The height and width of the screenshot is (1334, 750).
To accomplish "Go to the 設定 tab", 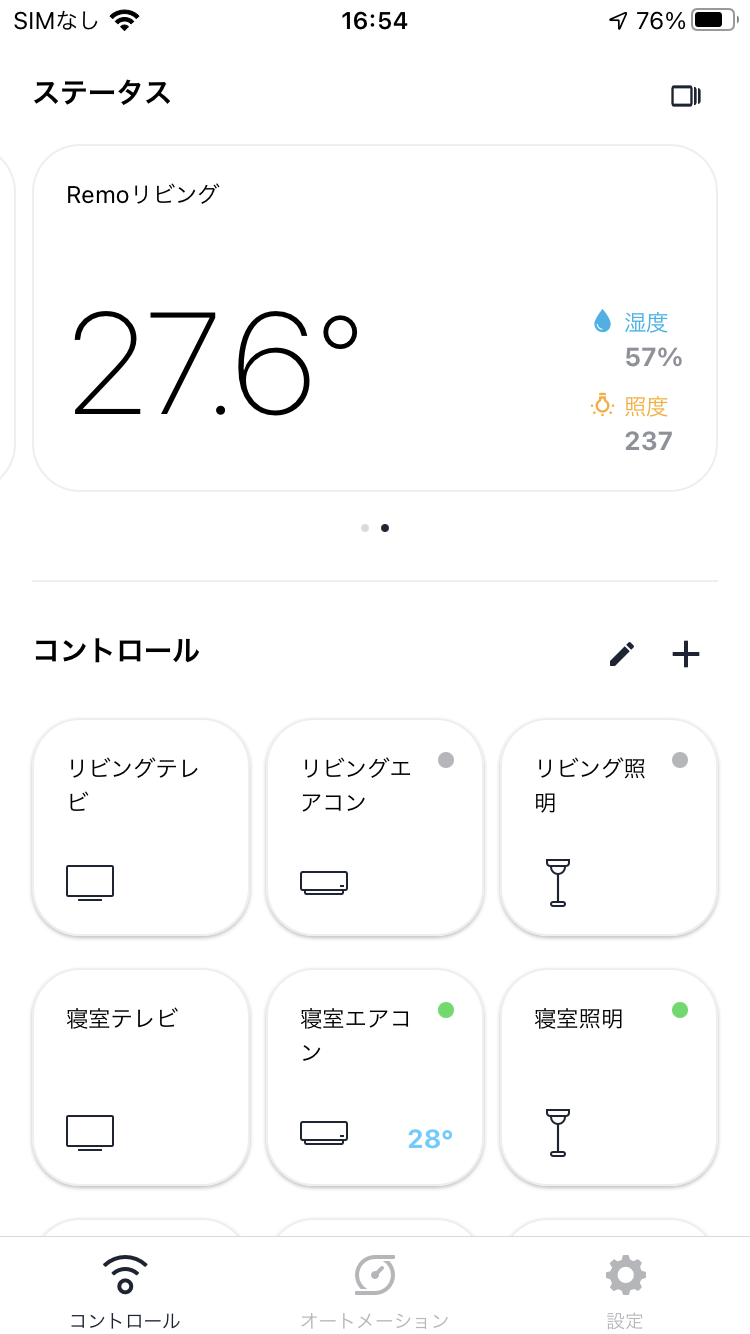I will [625, 1290].
